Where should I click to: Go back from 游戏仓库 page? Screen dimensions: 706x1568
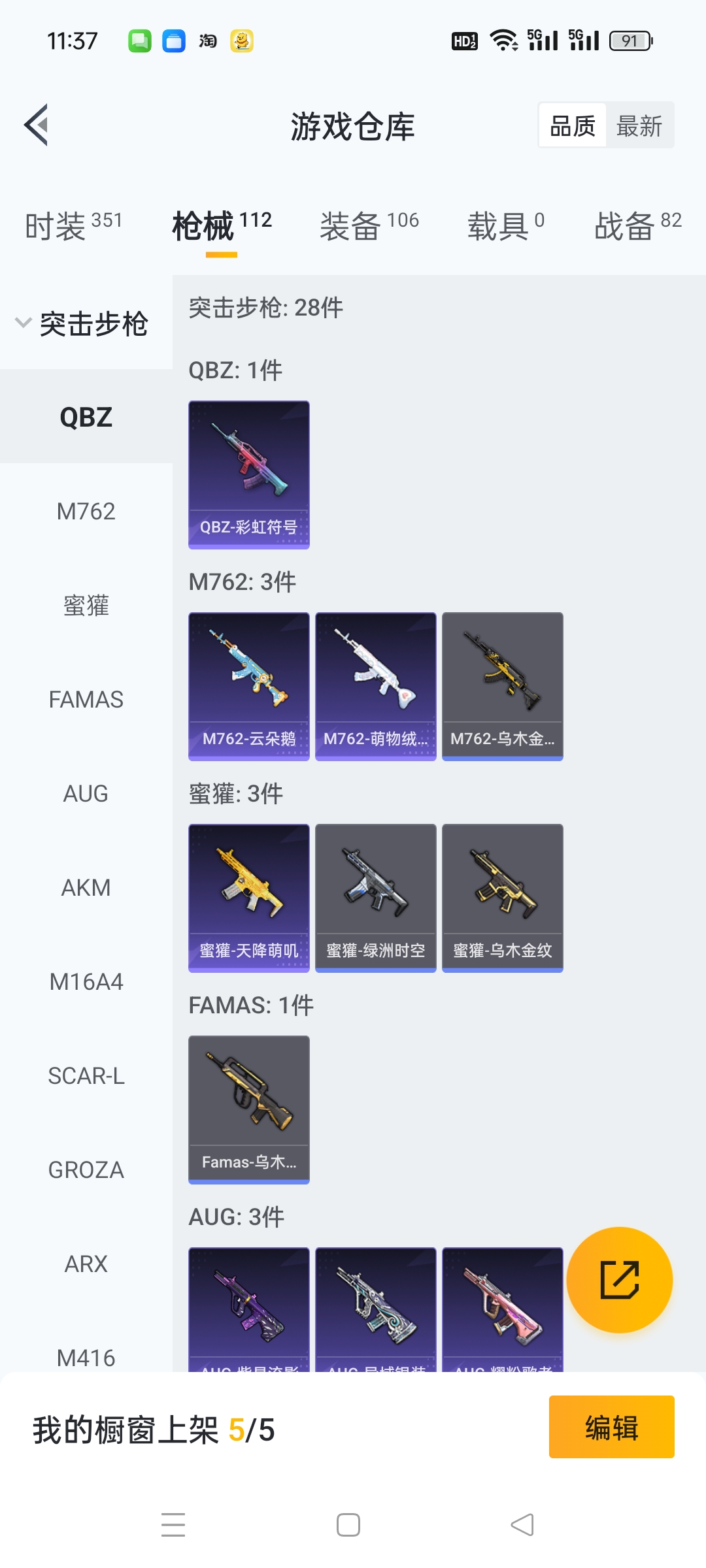coord(37,125)
